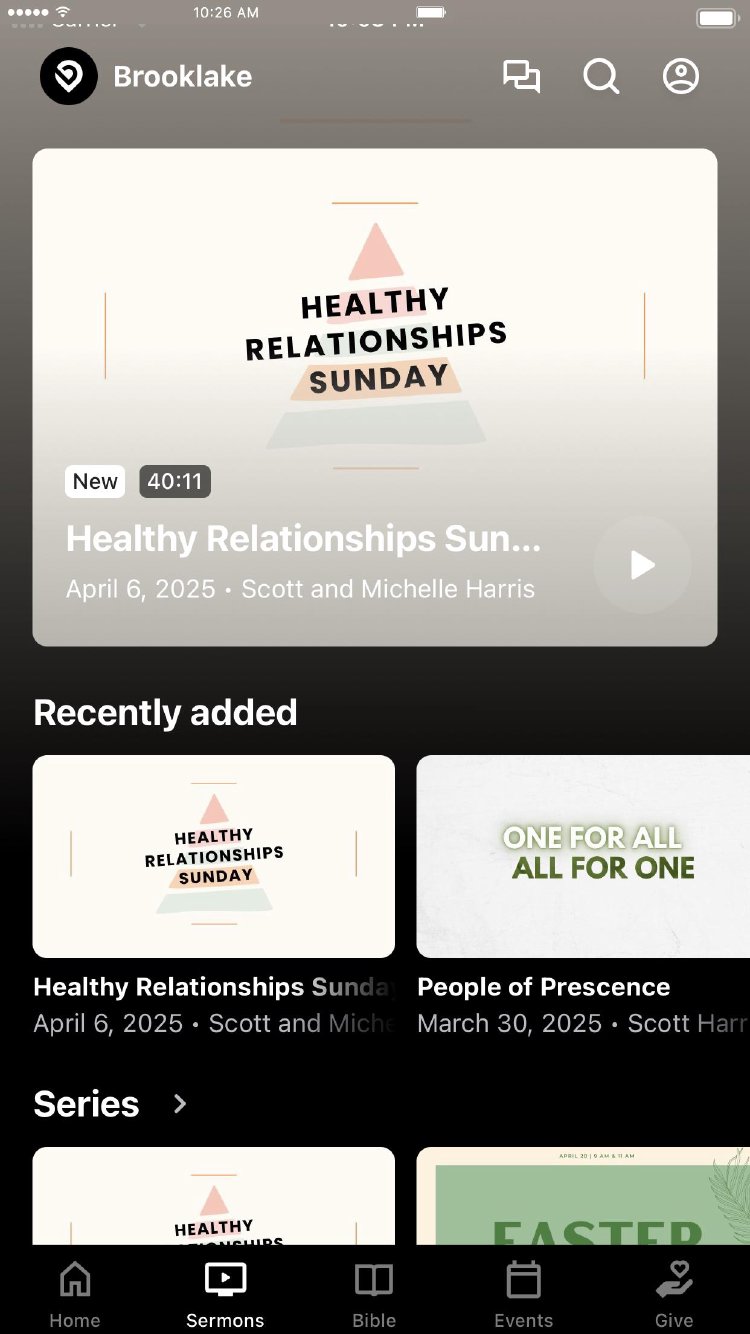Open the search icon

(x=601, y=77)
